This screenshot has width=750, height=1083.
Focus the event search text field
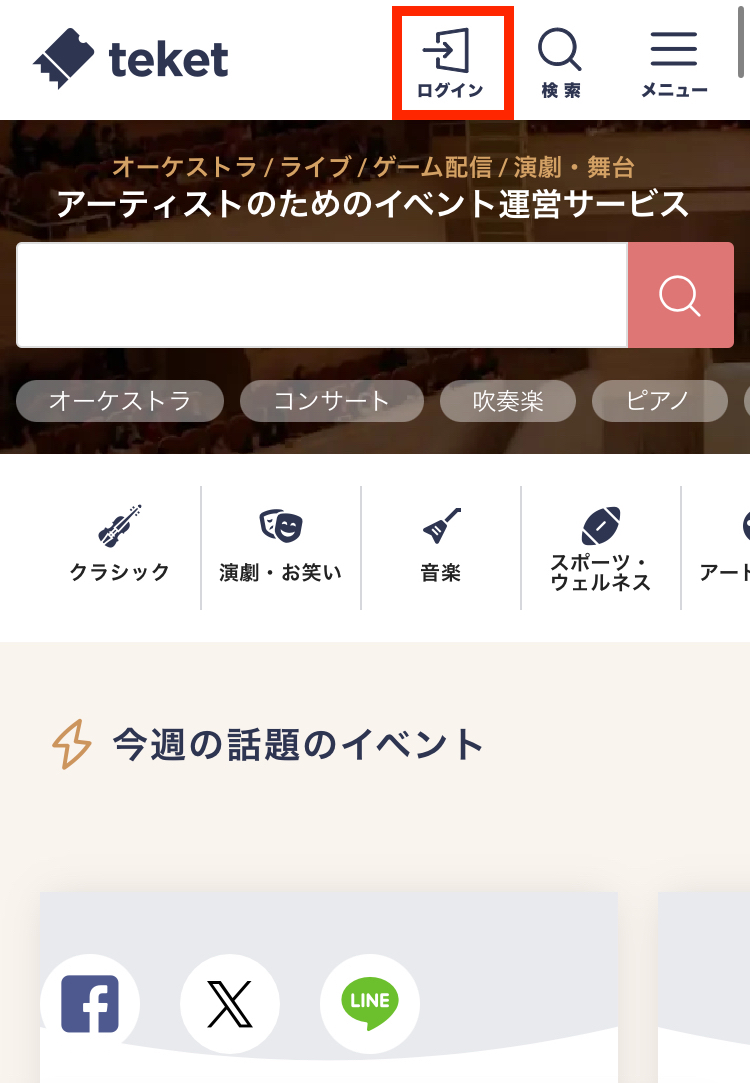322,295
